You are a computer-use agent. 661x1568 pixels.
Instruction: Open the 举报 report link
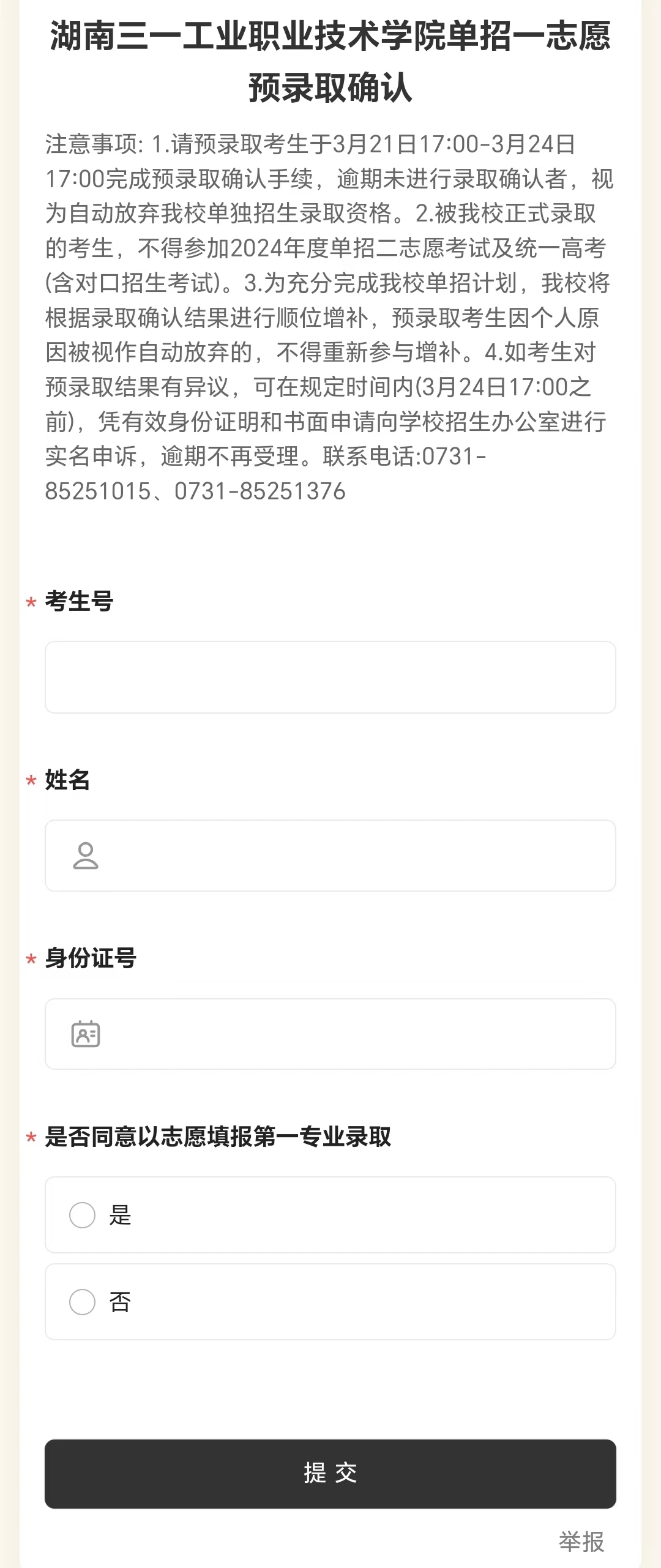pyautogui.click(x=581, y=1541)
